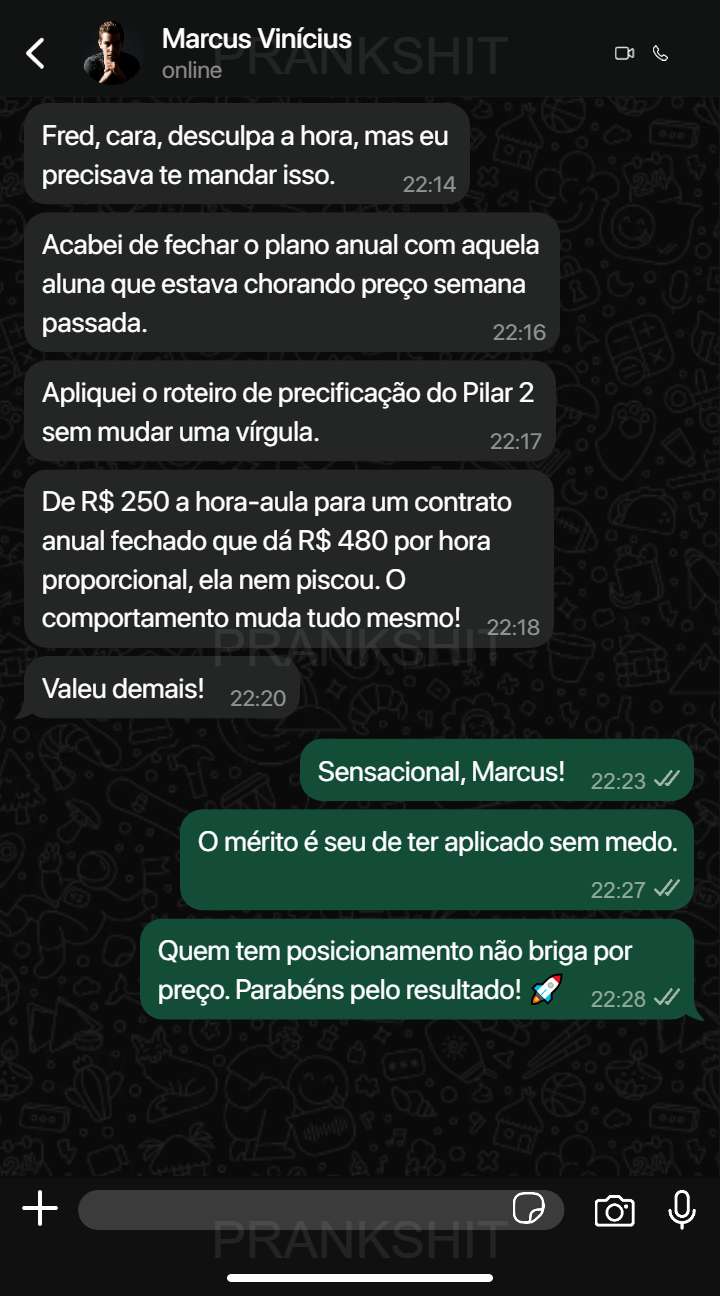Open Marcus Vinícius's contact info
This screenshot has width=720, height=1296.
click(257, 52)
